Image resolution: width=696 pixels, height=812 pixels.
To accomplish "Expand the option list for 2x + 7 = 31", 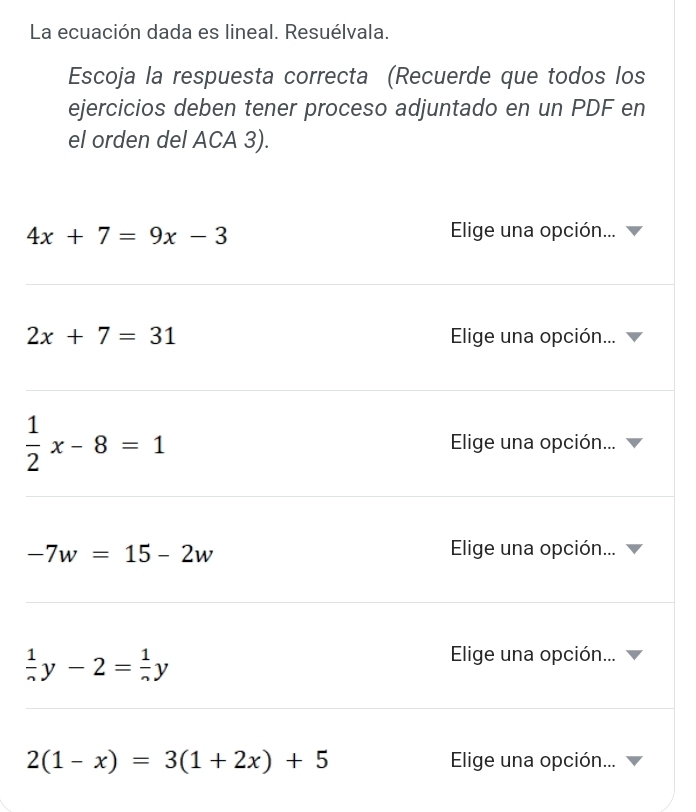I will tap(546, 337).
